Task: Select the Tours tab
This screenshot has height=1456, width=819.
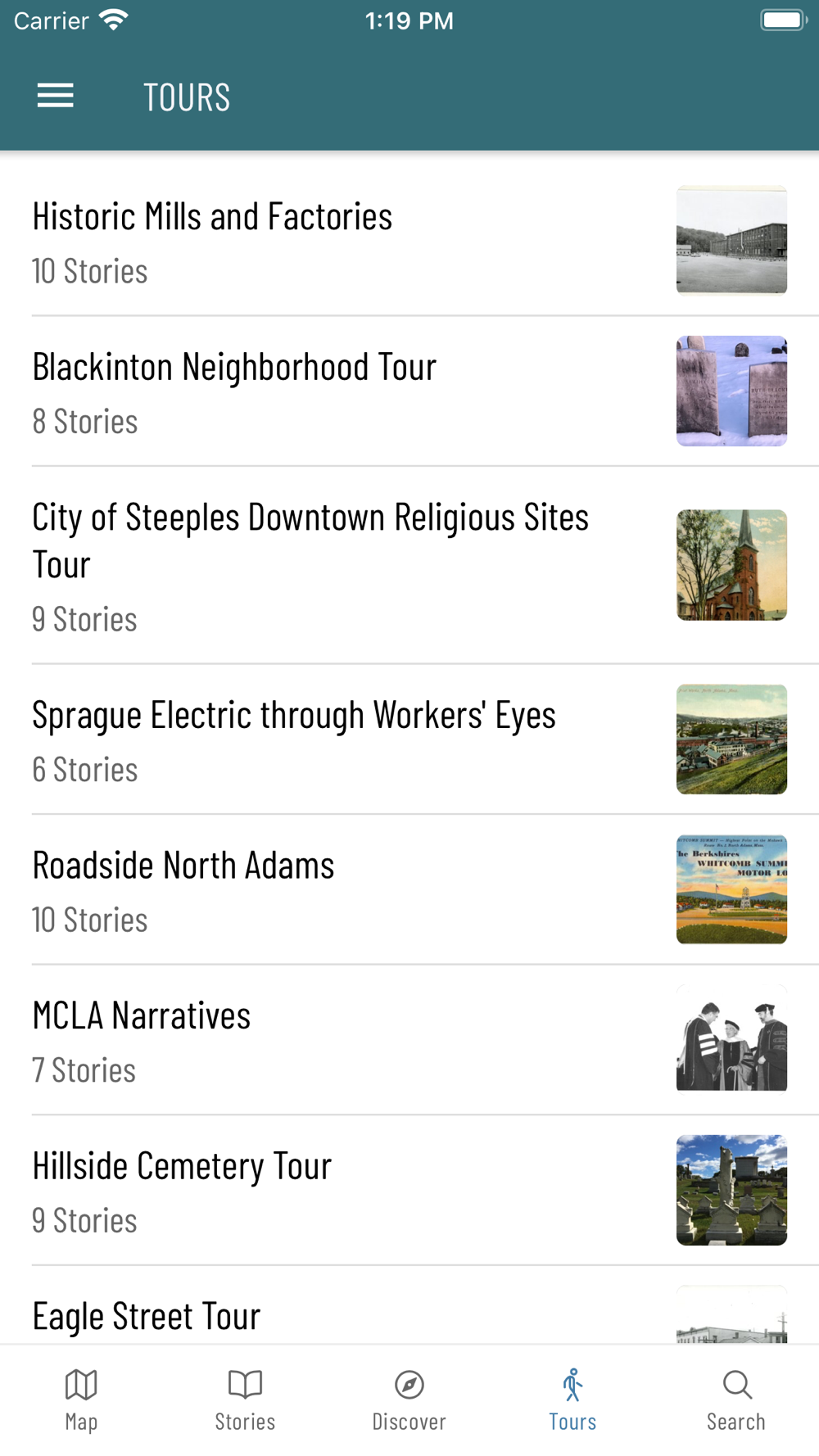Action: pos(572,1399)
